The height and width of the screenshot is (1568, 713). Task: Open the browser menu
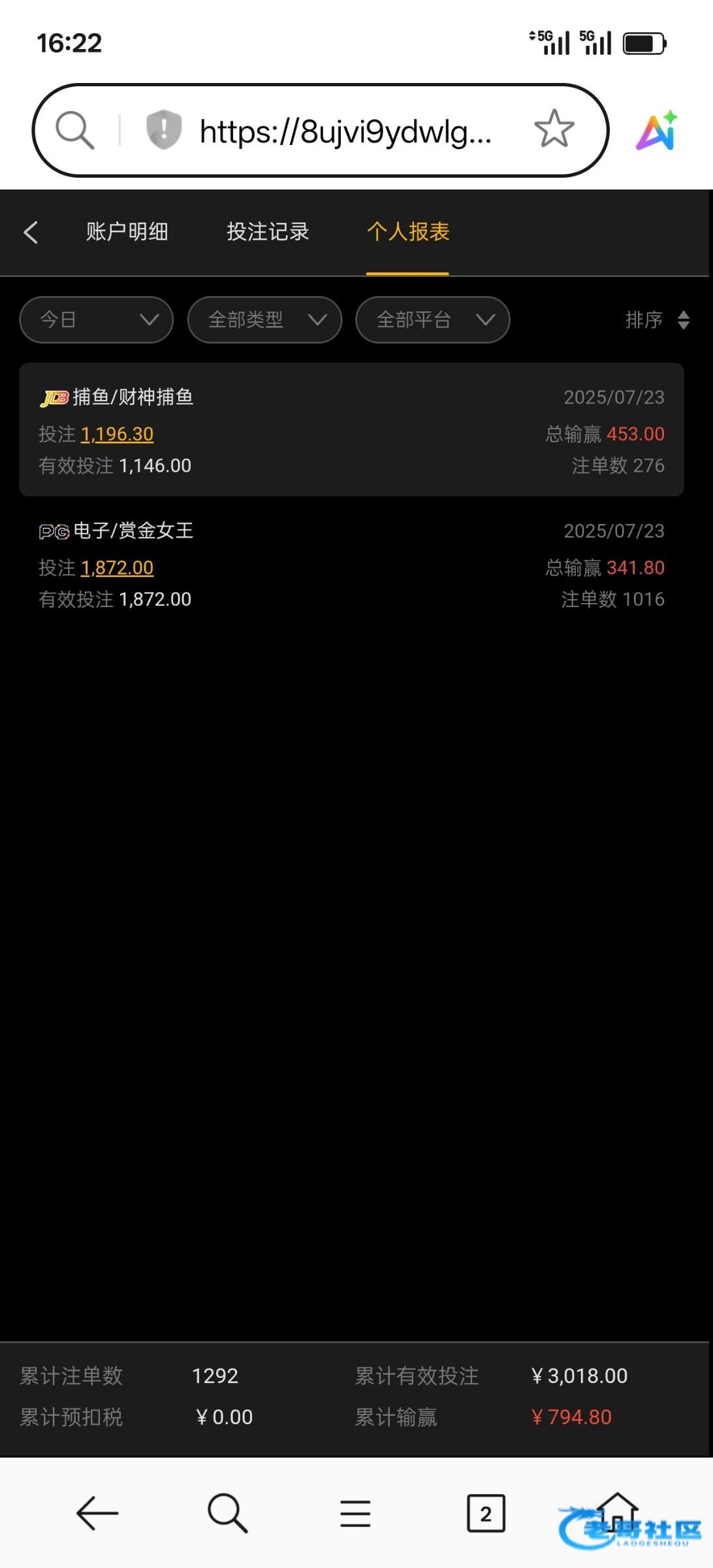355,1513
